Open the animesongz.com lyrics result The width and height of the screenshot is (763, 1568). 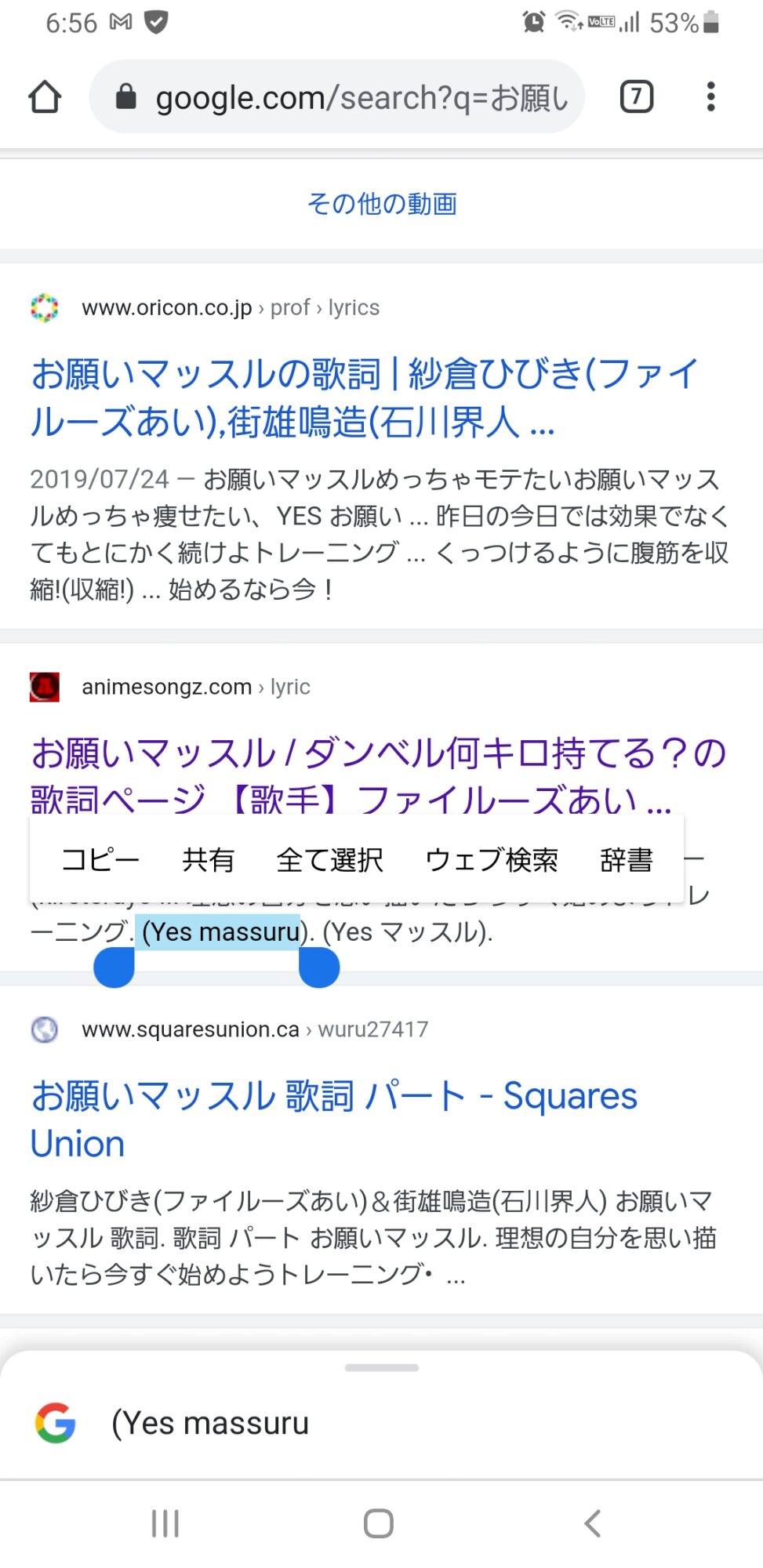378,754
